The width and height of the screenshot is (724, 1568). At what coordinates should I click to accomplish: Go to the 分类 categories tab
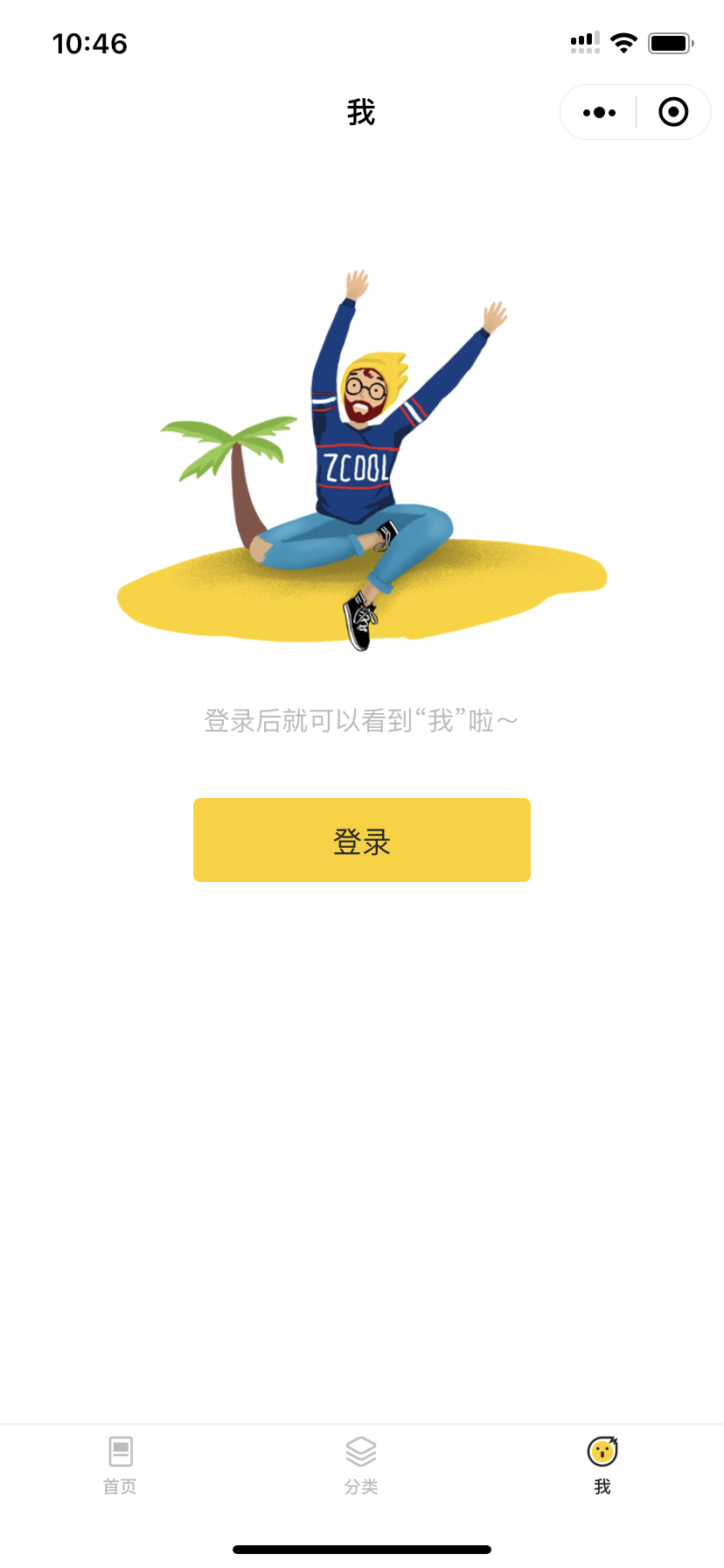(x=361, y=1466)
